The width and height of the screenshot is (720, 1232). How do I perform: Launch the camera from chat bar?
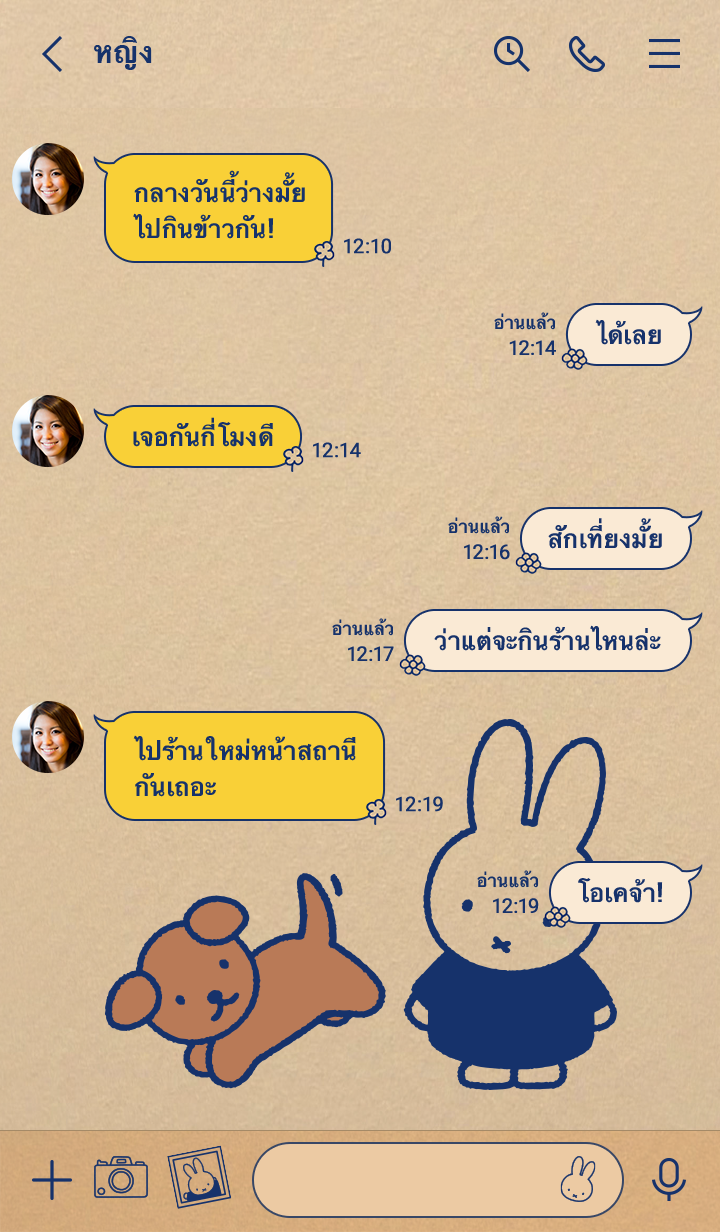point(121,1179)
